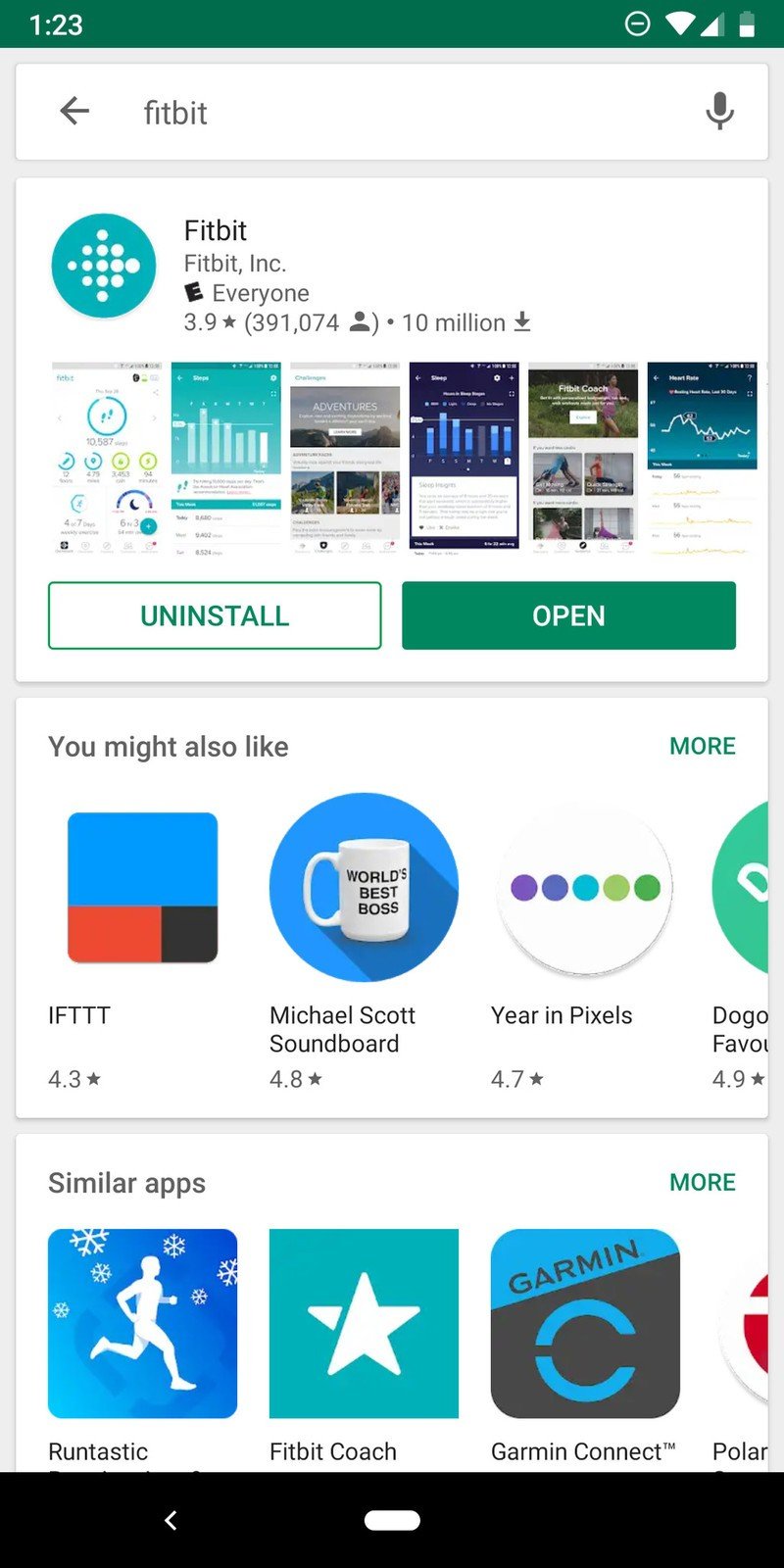Uninstall the Fitbit app
This screenshot has width=784, height=1568.
pyautogui.click(x=215, y=615)
